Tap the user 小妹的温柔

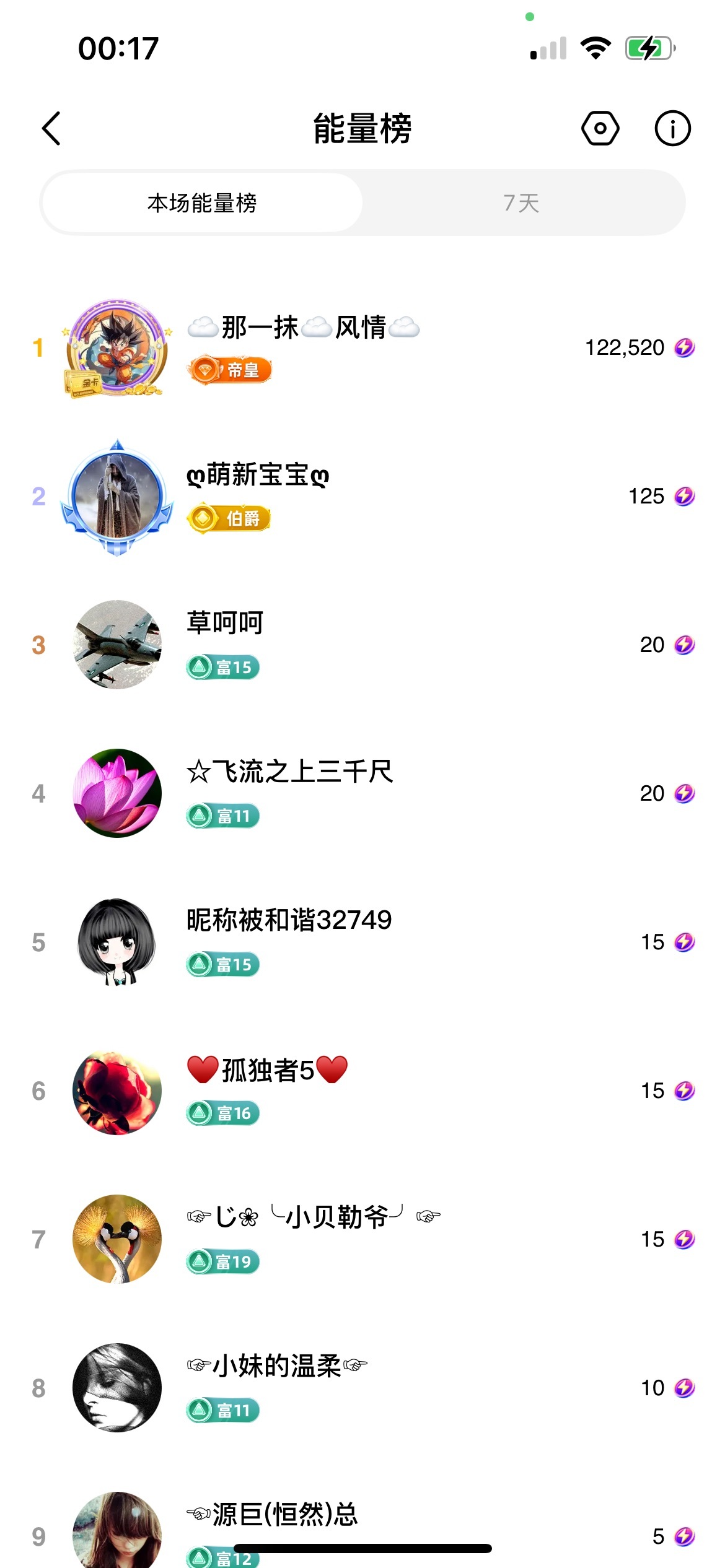click(277, 1366)
